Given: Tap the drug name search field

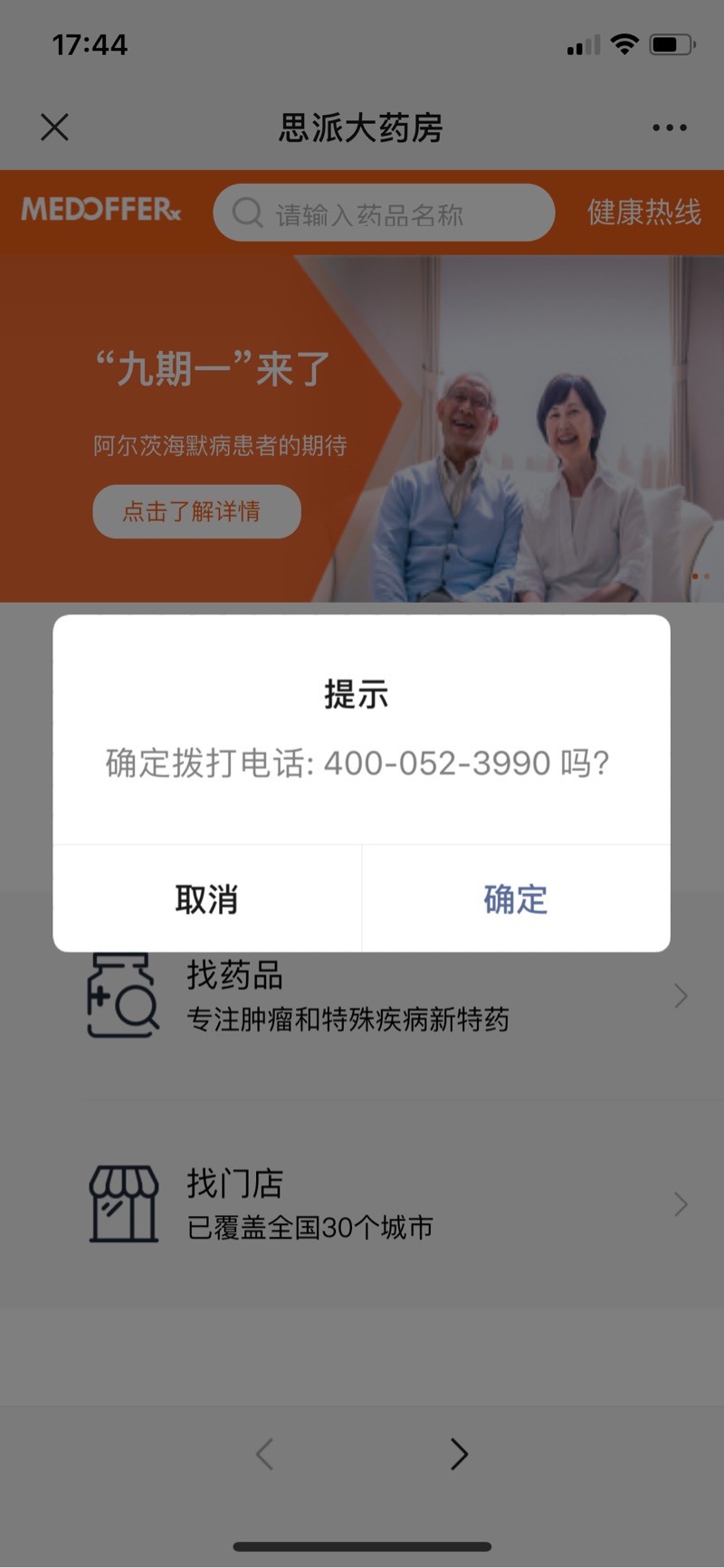Looking at the screenshot, I should click(x=384, y=214).
